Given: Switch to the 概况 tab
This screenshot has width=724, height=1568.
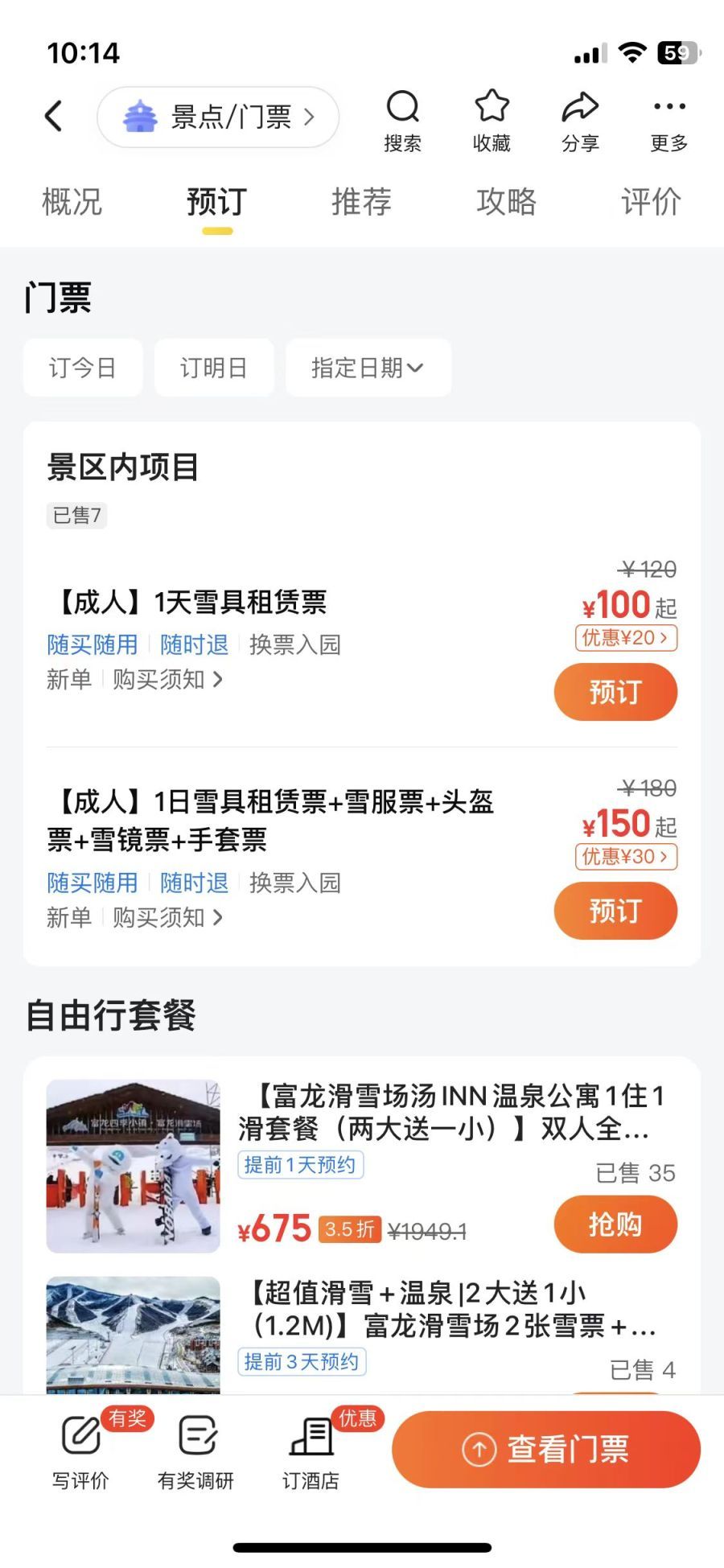Looking at the screenshot, I should (72, 202).
